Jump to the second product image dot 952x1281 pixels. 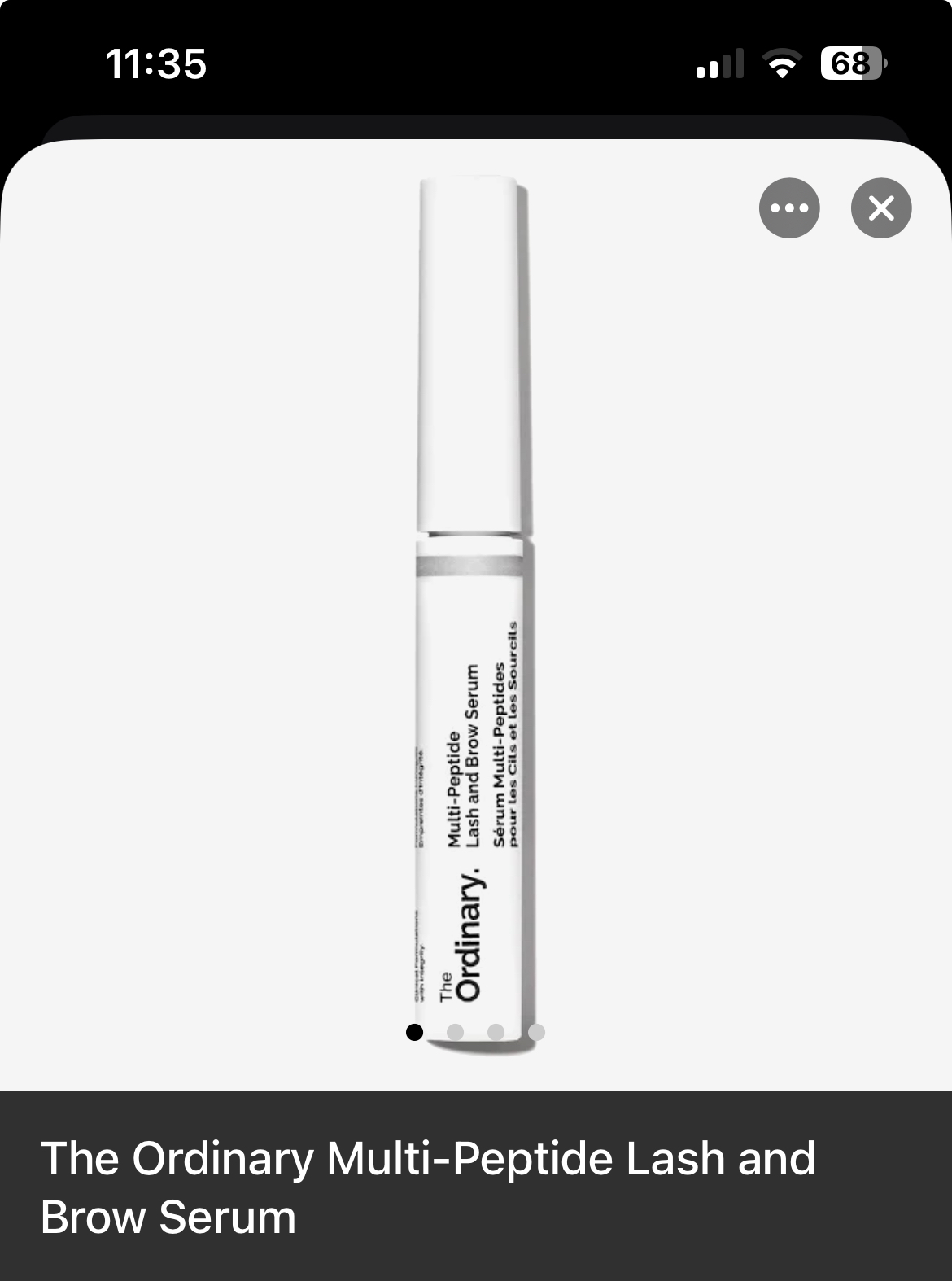click(x=455, y=1032)
